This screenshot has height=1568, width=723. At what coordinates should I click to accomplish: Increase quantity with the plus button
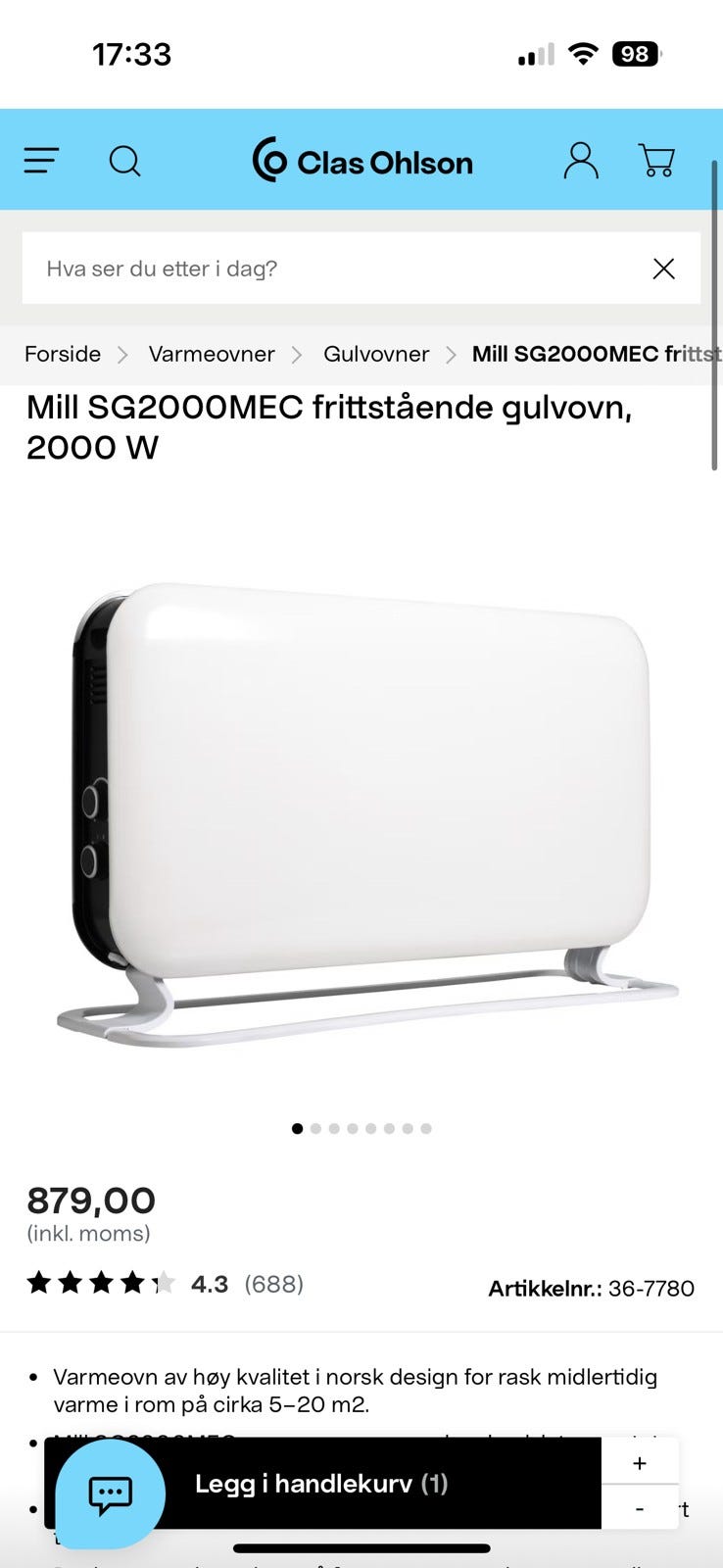pyautogui.click(x=640, y=1462)
